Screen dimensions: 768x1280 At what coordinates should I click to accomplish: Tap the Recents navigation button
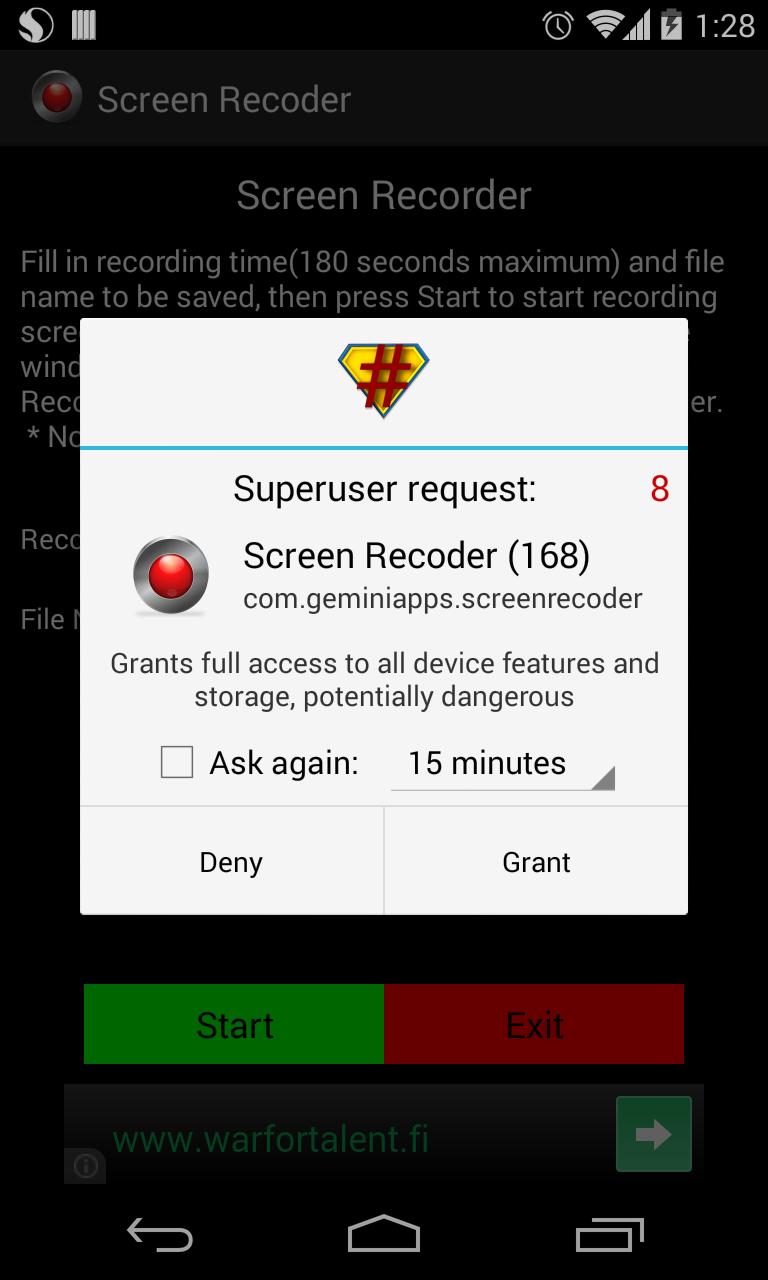pos(609,1235)
